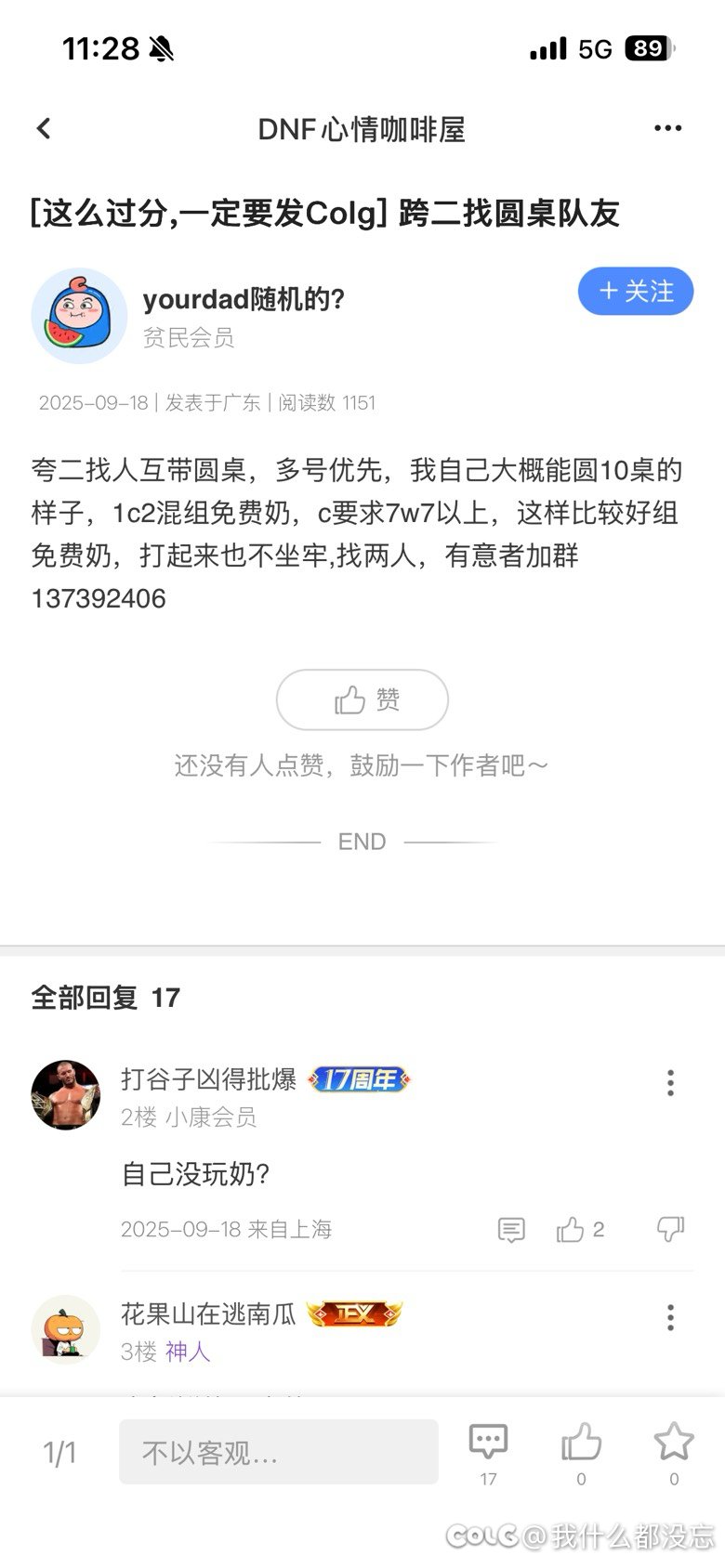Viewport: 725px width, 1568px height.
Task: Follow yourdad随机的? with 关注 button
Action: (x=636, y=292)
